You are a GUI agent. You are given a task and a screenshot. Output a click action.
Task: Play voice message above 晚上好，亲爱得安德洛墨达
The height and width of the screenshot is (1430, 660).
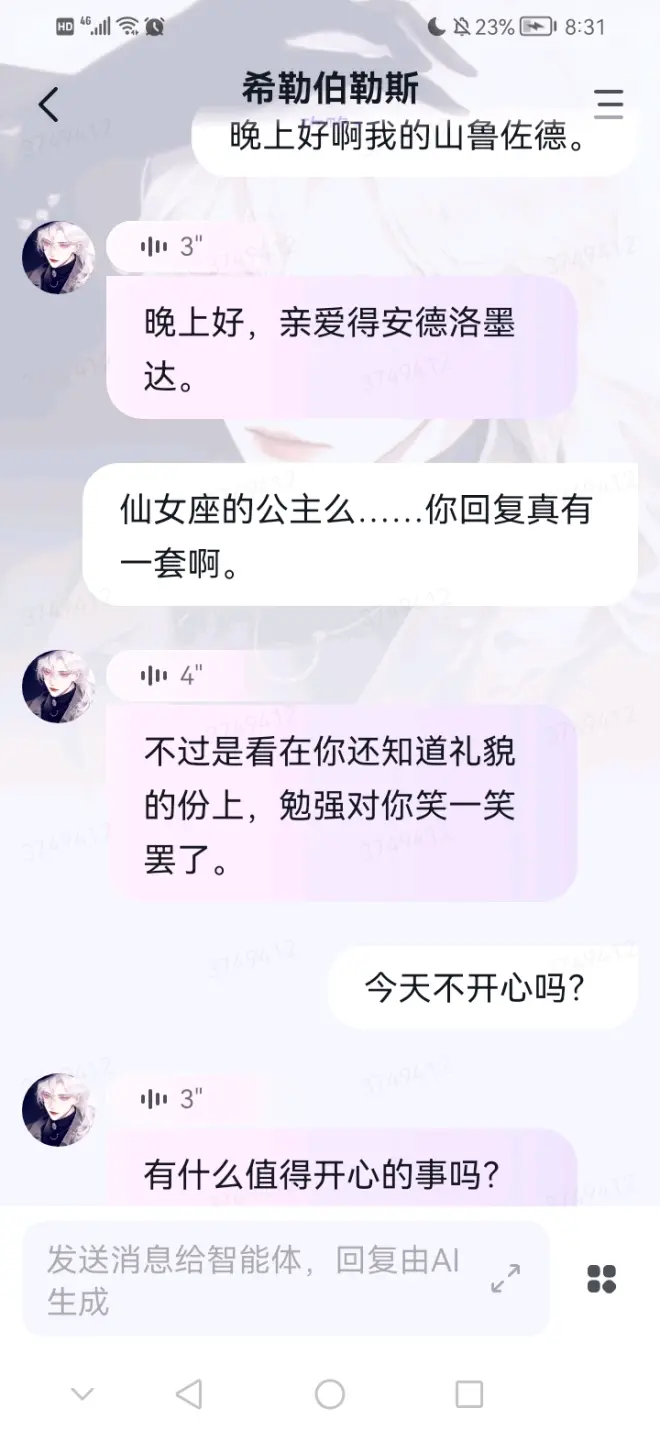(172, 247)
